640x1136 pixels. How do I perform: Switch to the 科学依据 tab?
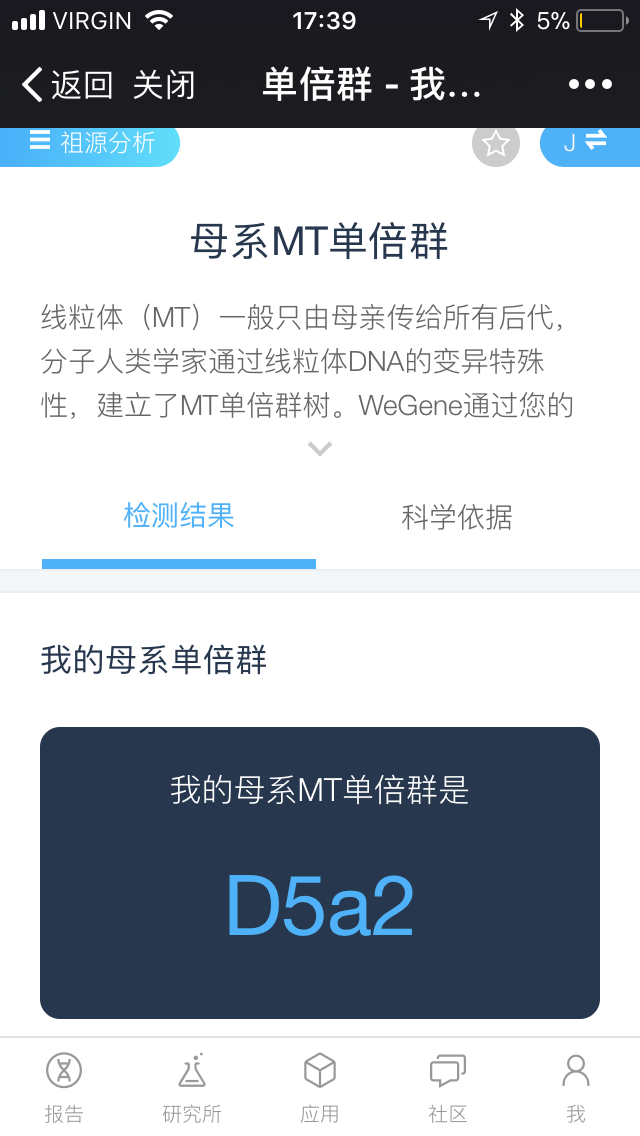tap(457, 517)
